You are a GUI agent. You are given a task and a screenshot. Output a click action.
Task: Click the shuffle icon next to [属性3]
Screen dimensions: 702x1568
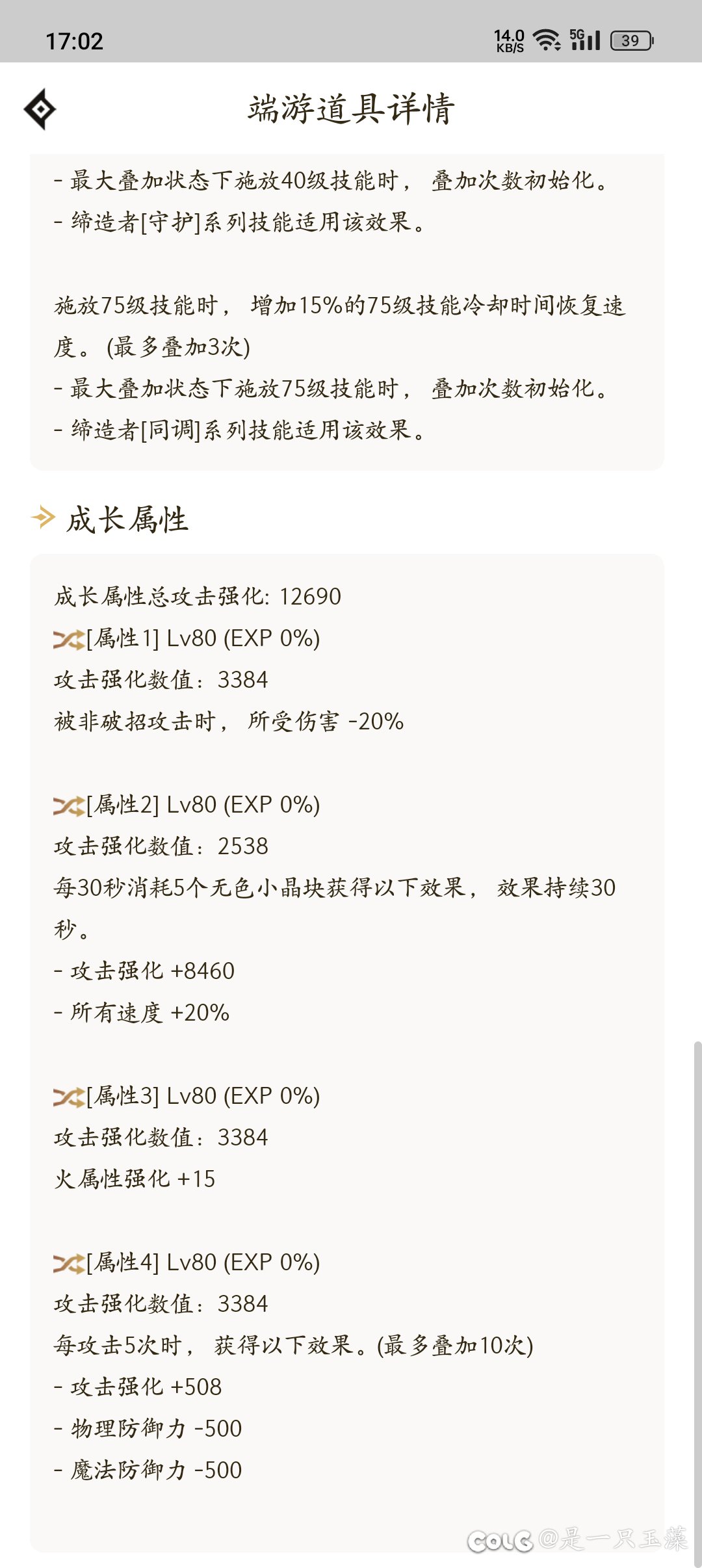point(68,1096)
